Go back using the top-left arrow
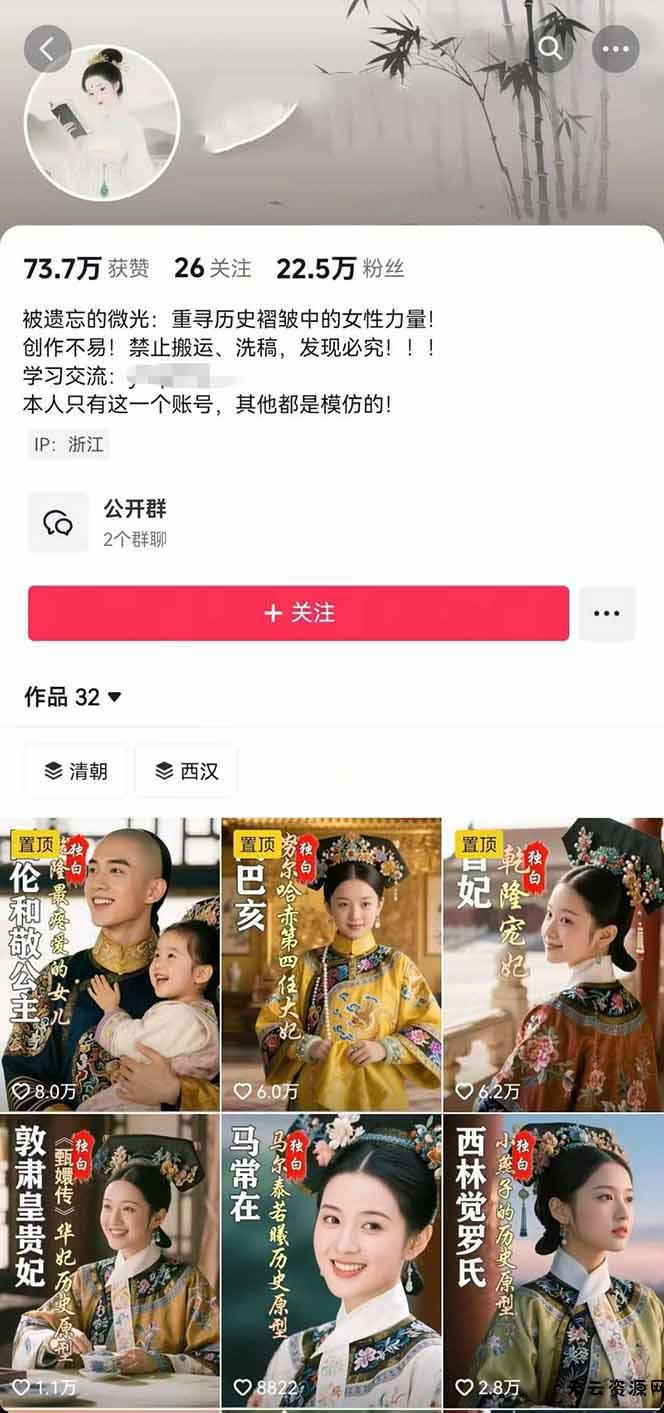Screen dimensions: 664x1413 pyautogui.click(x=47, y=48)
